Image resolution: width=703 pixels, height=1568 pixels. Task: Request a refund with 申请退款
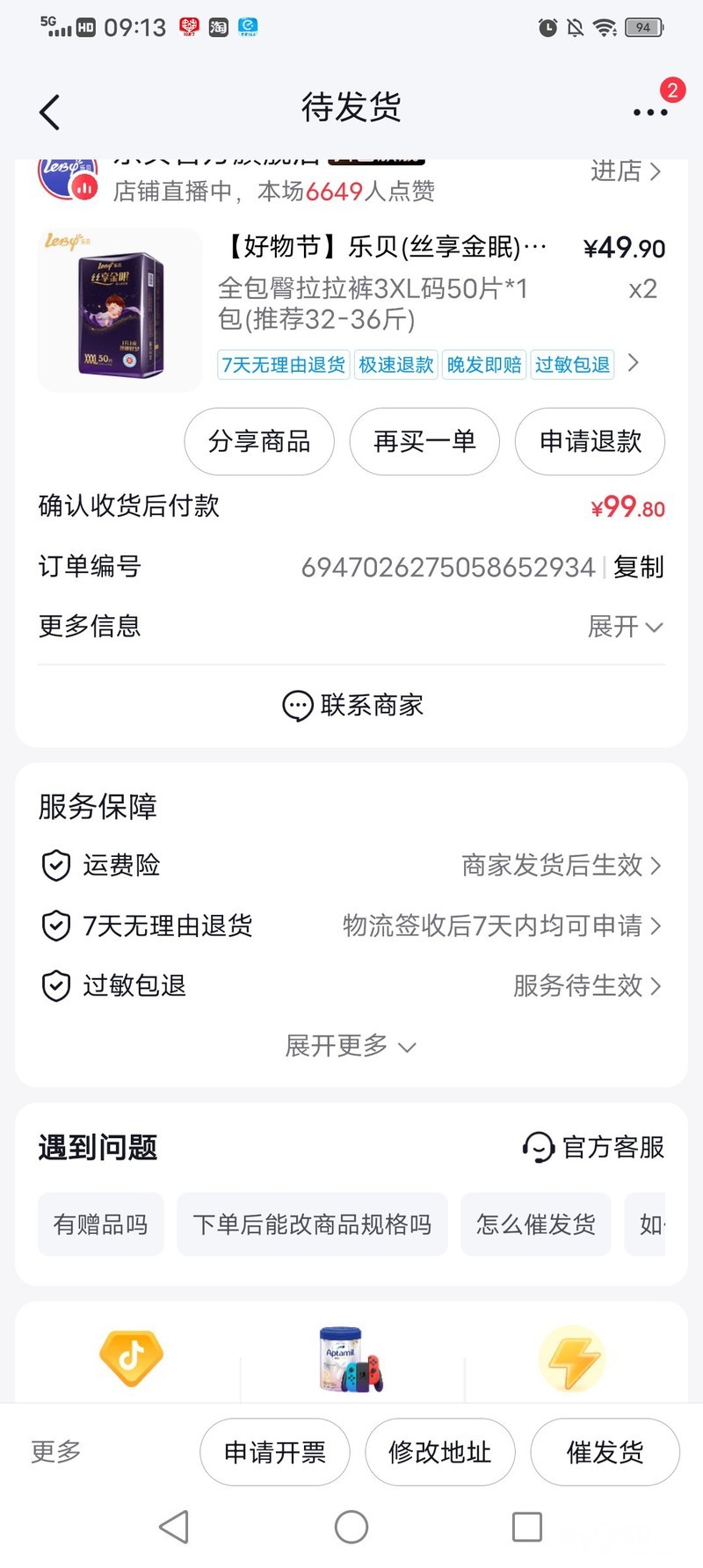click(x=590, y=441)
